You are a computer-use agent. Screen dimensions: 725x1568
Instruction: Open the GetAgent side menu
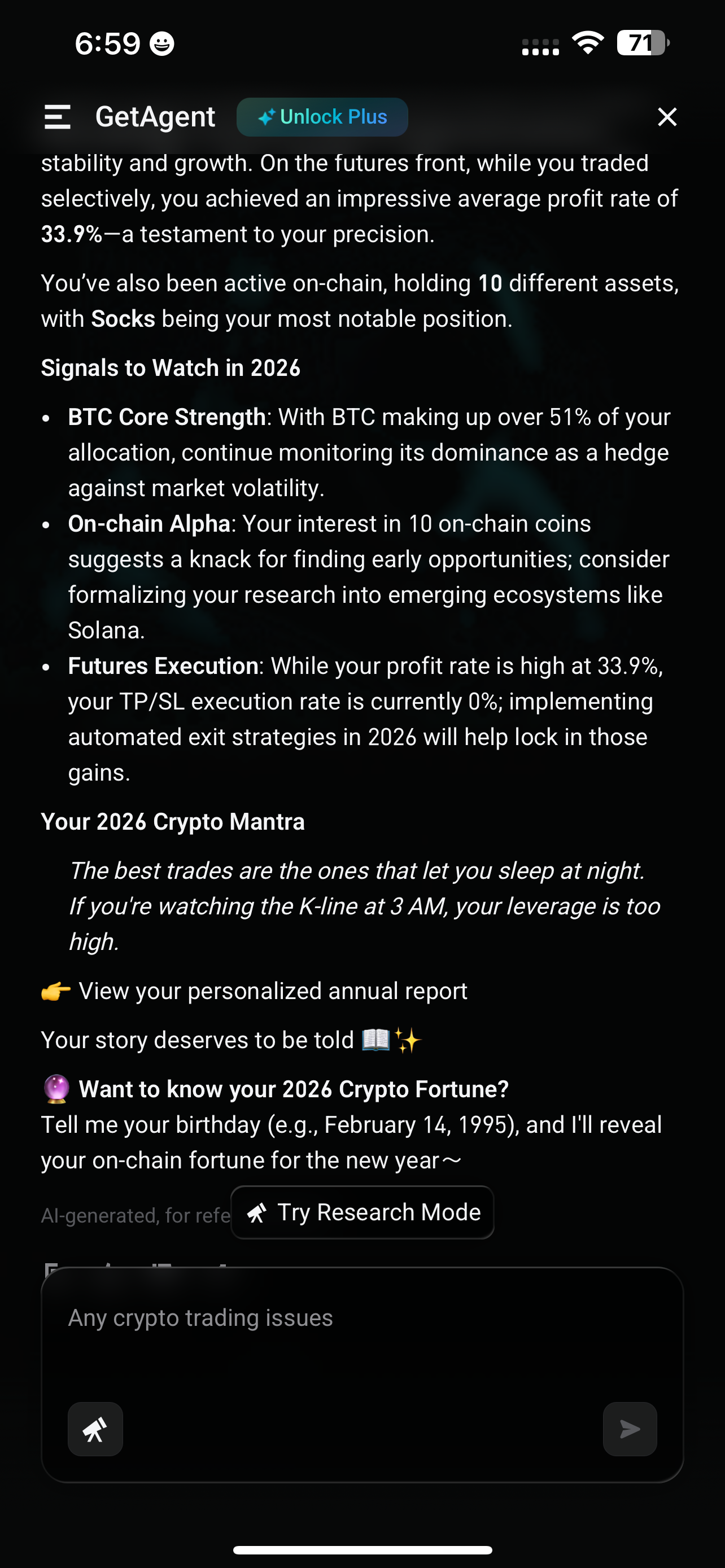tap(58, 117)
